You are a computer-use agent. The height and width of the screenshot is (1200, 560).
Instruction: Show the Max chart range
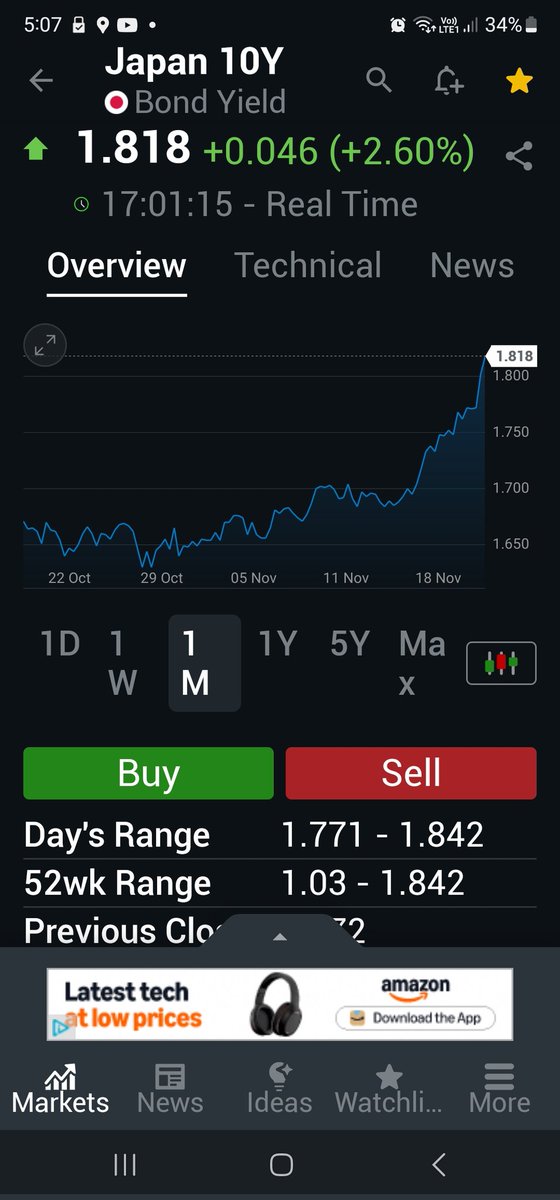[422, 663]
